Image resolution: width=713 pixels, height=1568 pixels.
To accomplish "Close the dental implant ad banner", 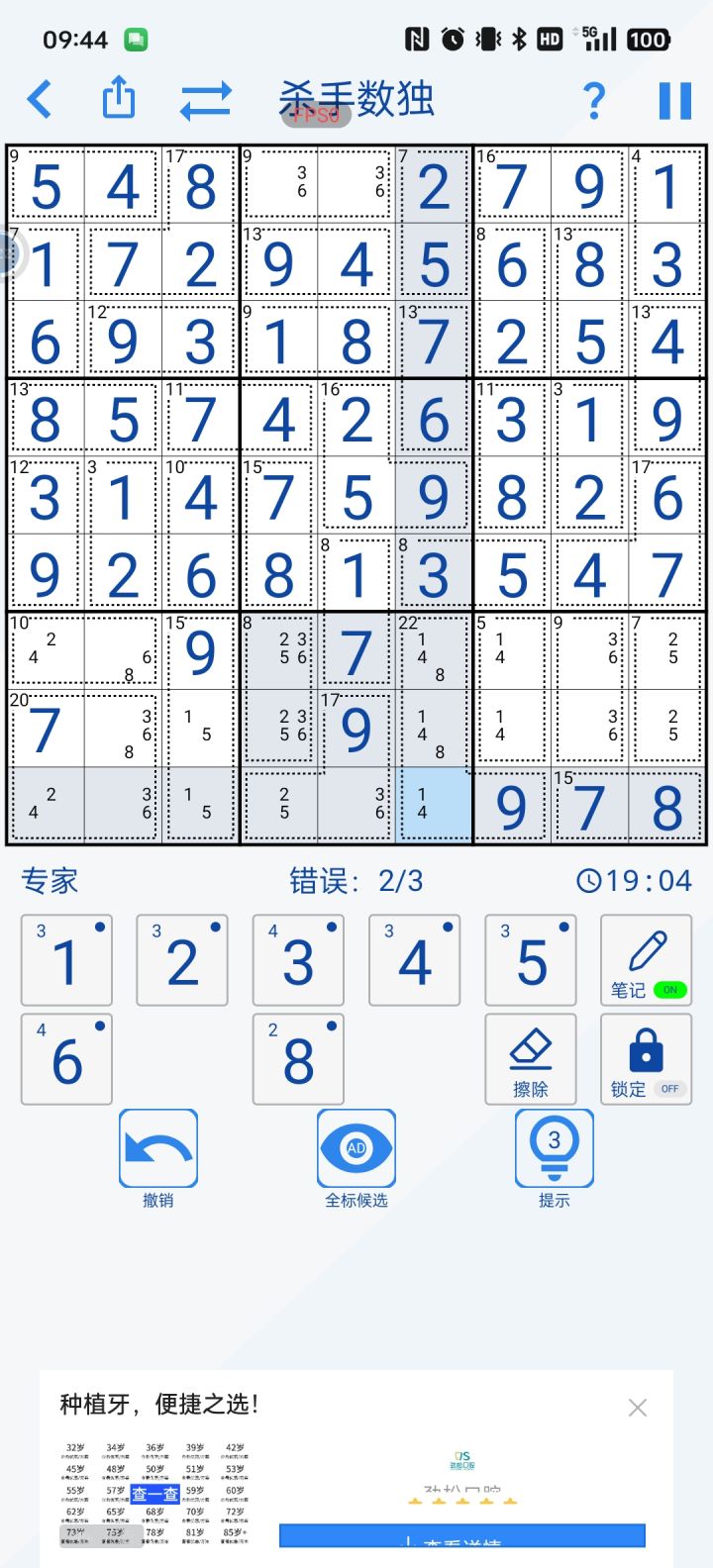I will pos(638,1408).
